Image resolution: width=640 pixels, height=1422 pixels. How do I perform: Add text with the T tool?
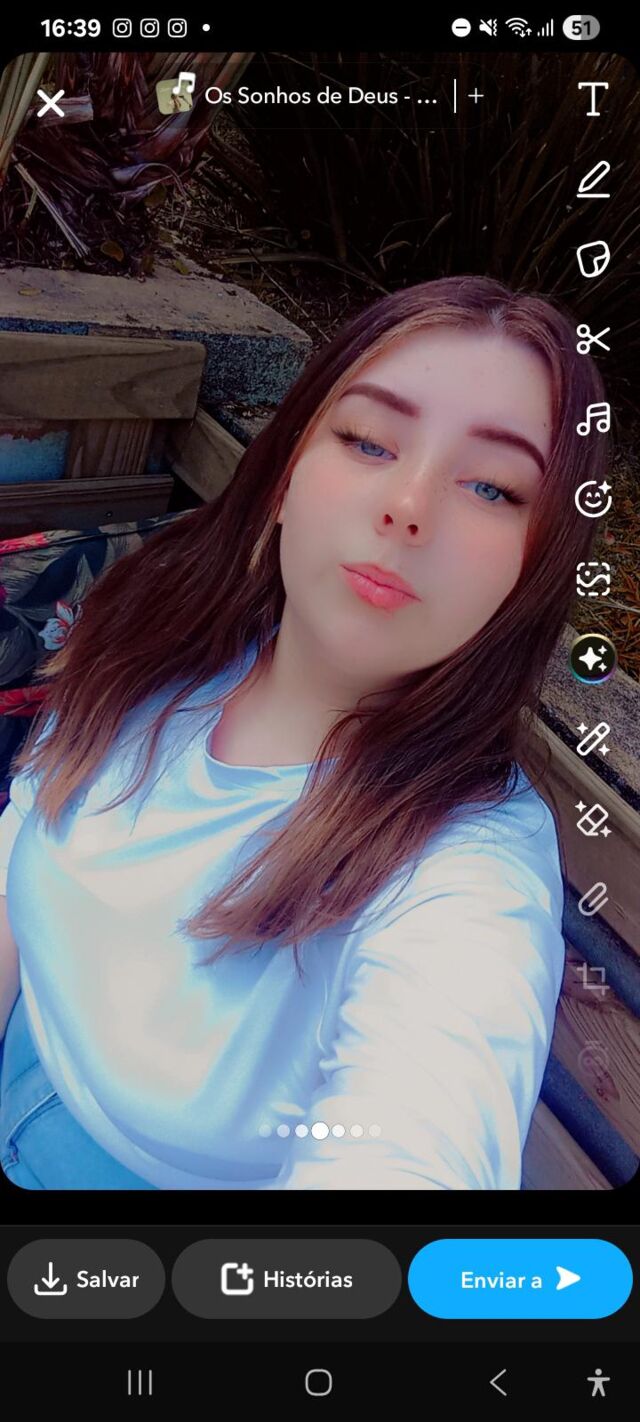tap(593, 99)
